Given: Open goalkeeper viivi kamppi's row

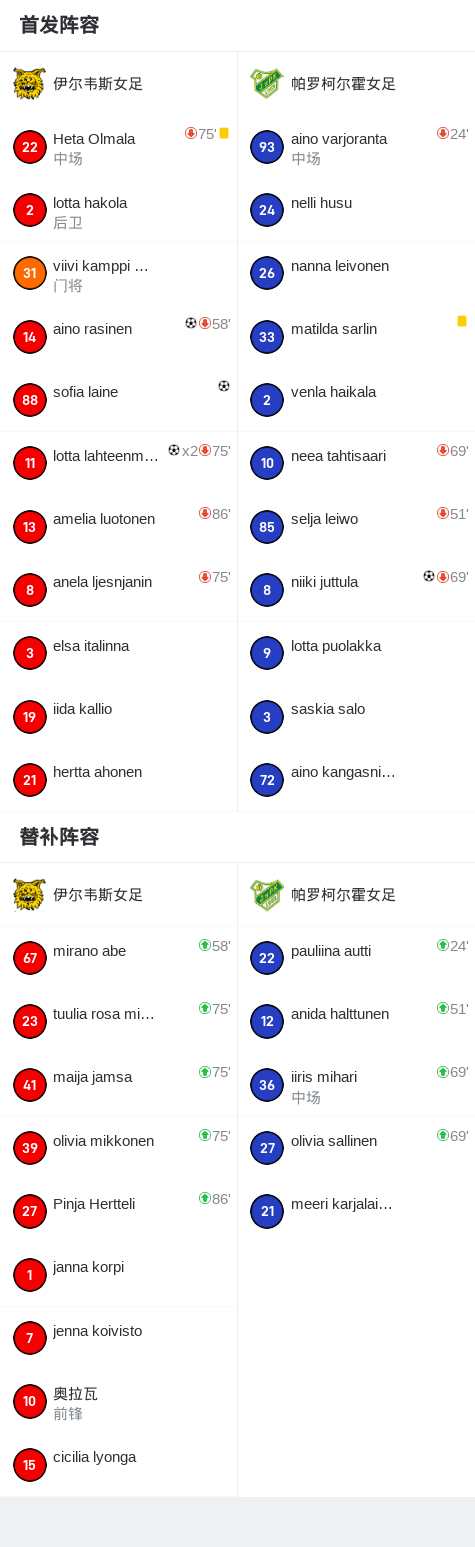Looking at the screenshot, I should pyautogui.click(x=118, y=274).
